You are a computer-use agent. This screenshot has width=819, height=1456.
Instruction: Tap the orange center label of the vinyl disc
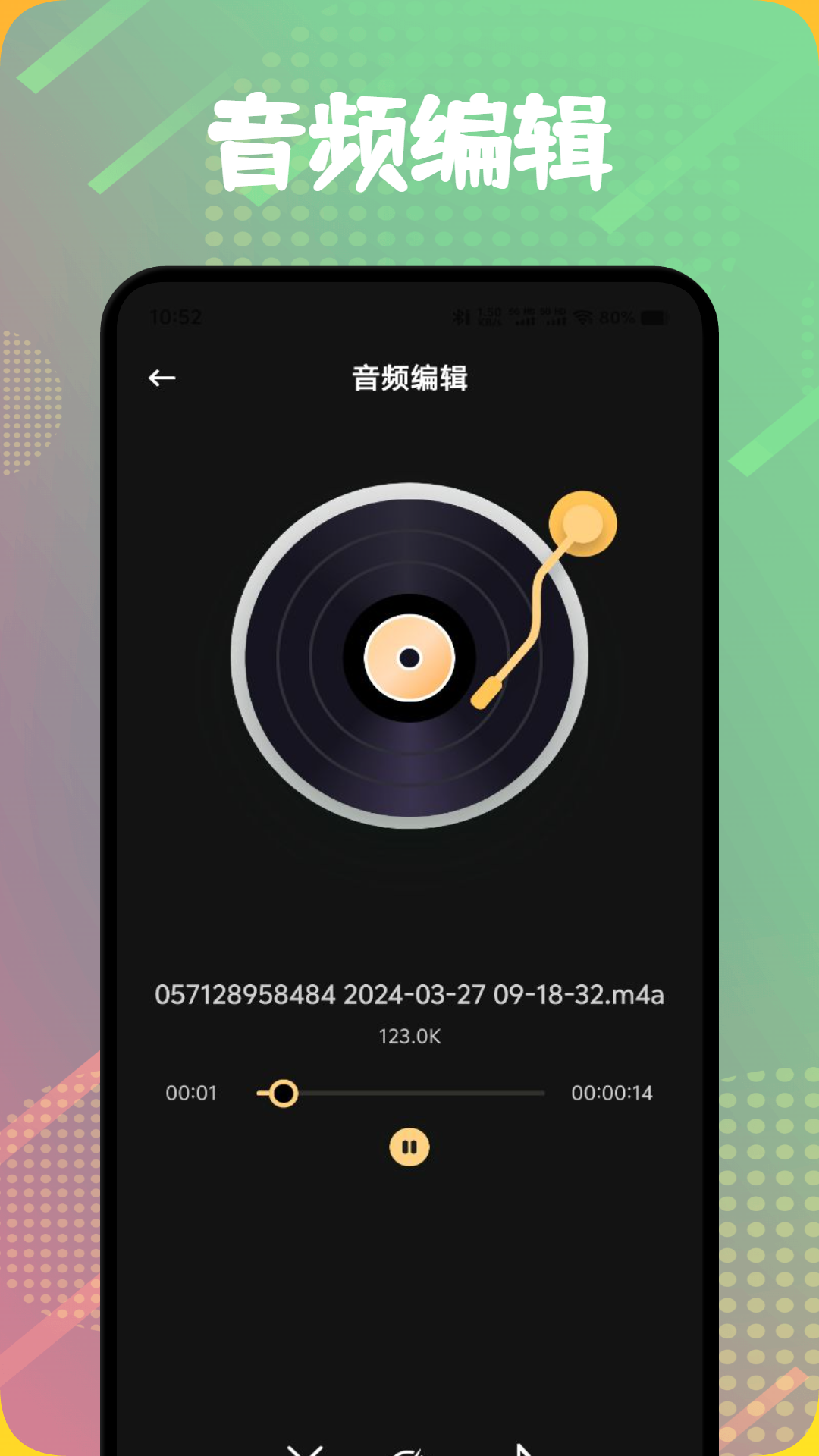[x=409, y=658]
